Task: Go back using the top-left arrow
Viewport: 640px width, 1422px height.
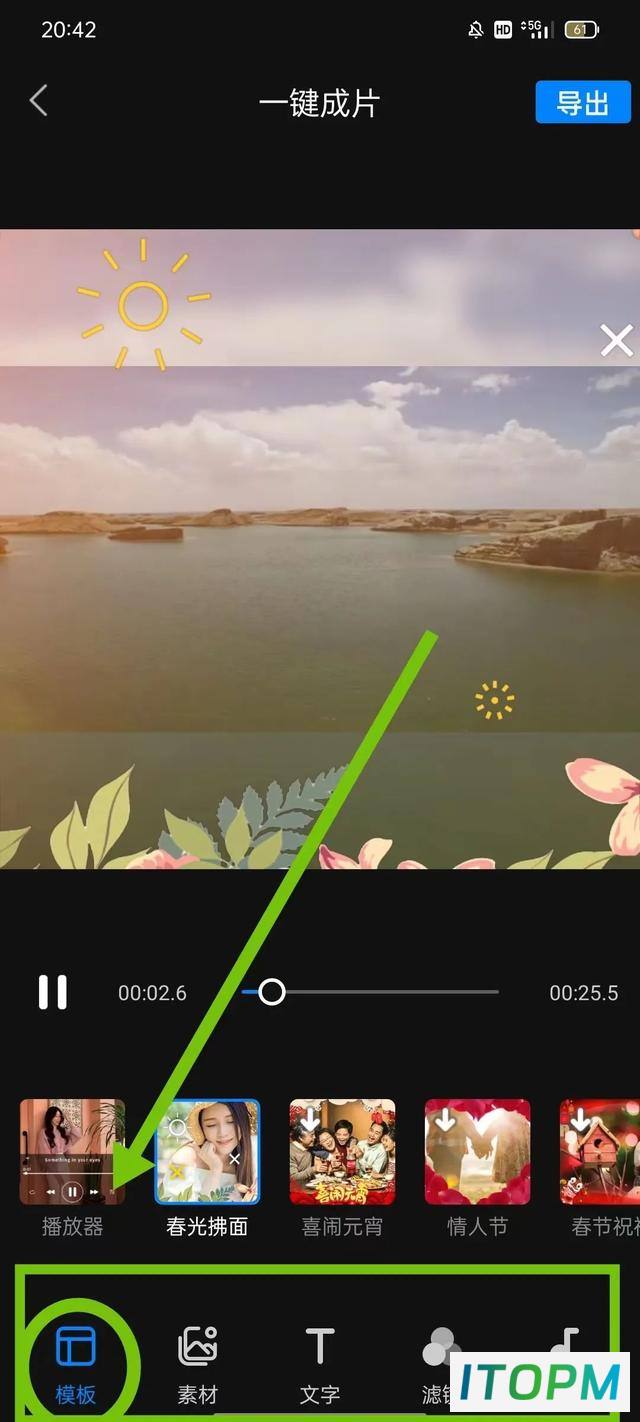Action: [39, 101]
